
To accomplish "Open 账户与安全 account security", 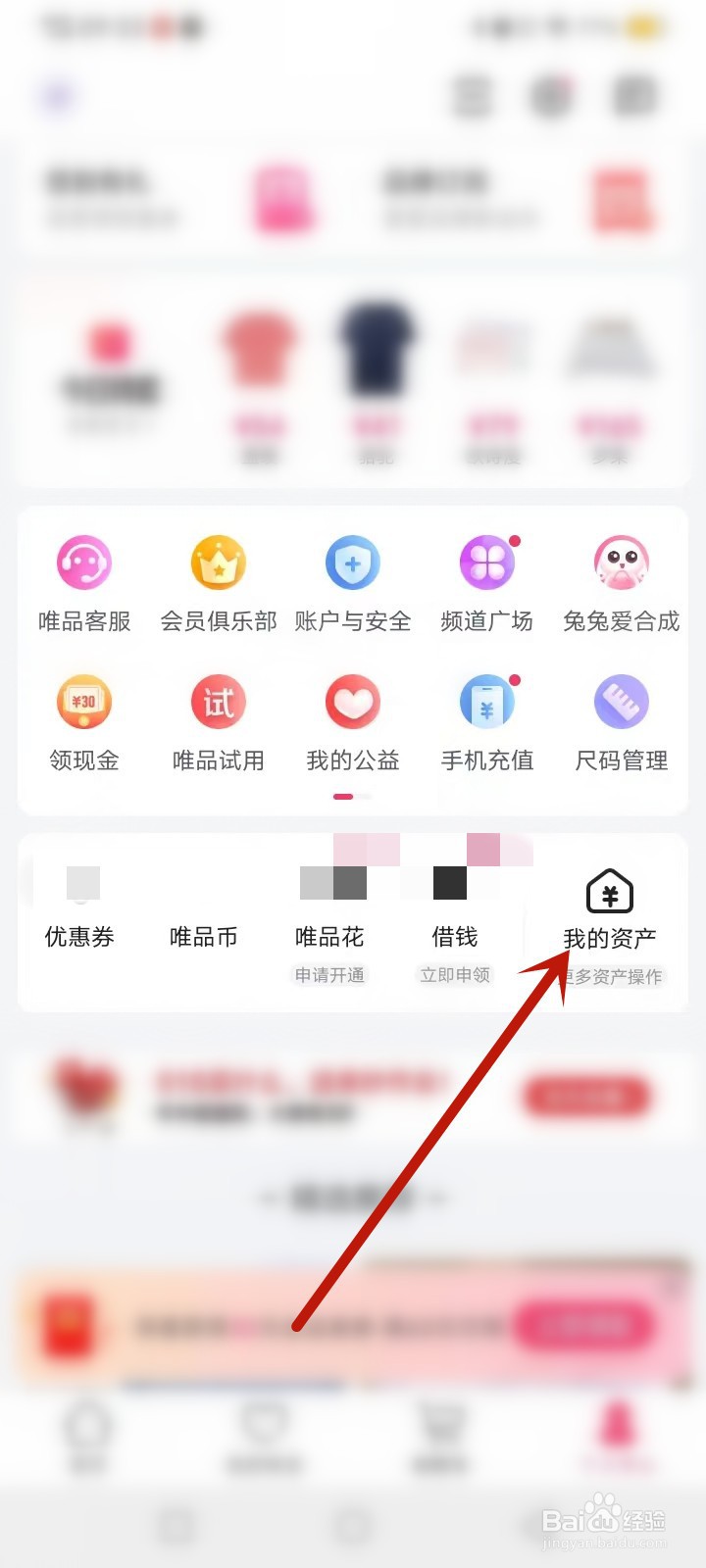I will pyautogui.click(x=352, y=580).
